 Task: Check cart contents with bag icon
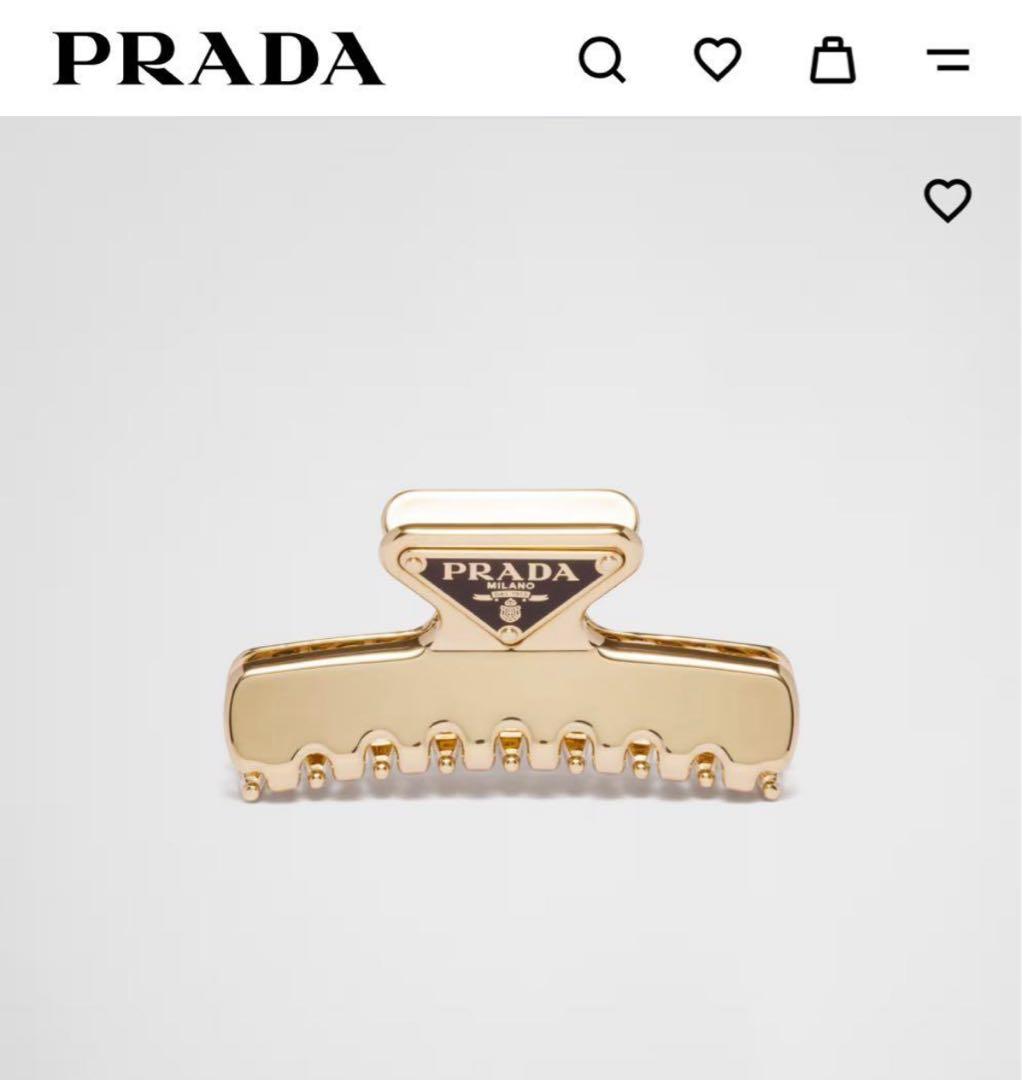(830, 60)
